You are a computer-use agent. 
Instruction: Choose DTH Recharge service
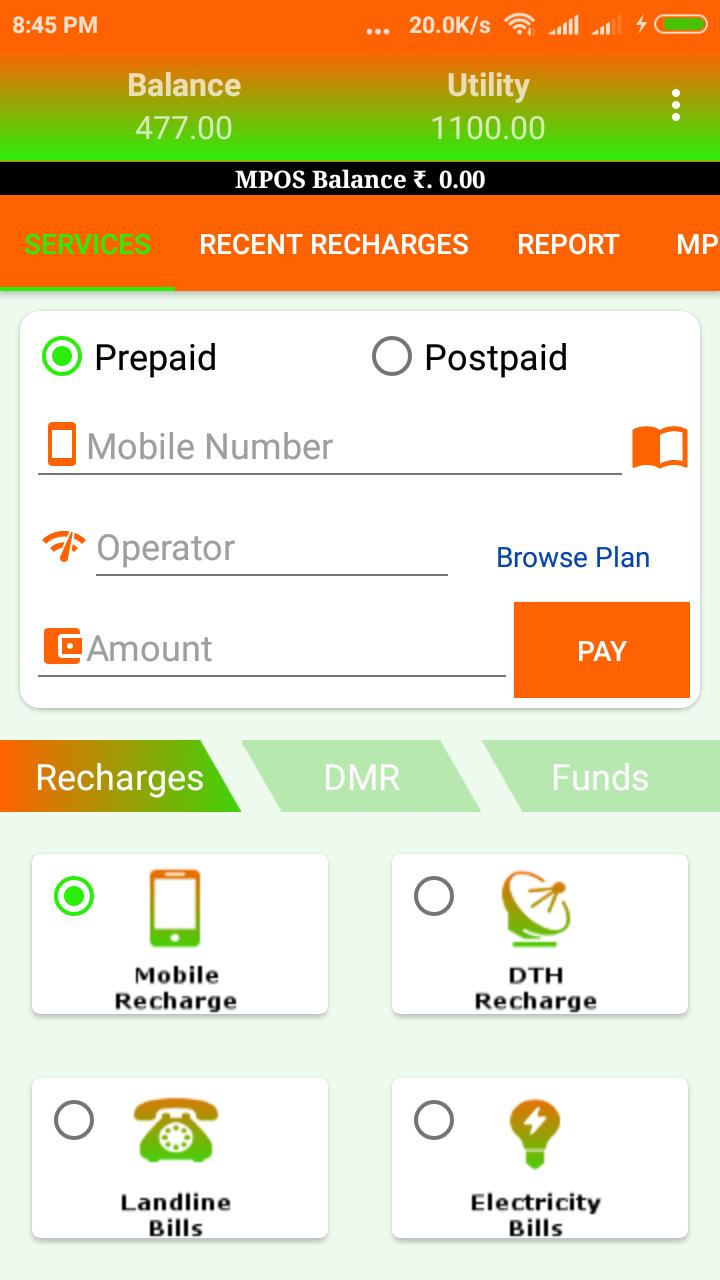pos(539,933)
